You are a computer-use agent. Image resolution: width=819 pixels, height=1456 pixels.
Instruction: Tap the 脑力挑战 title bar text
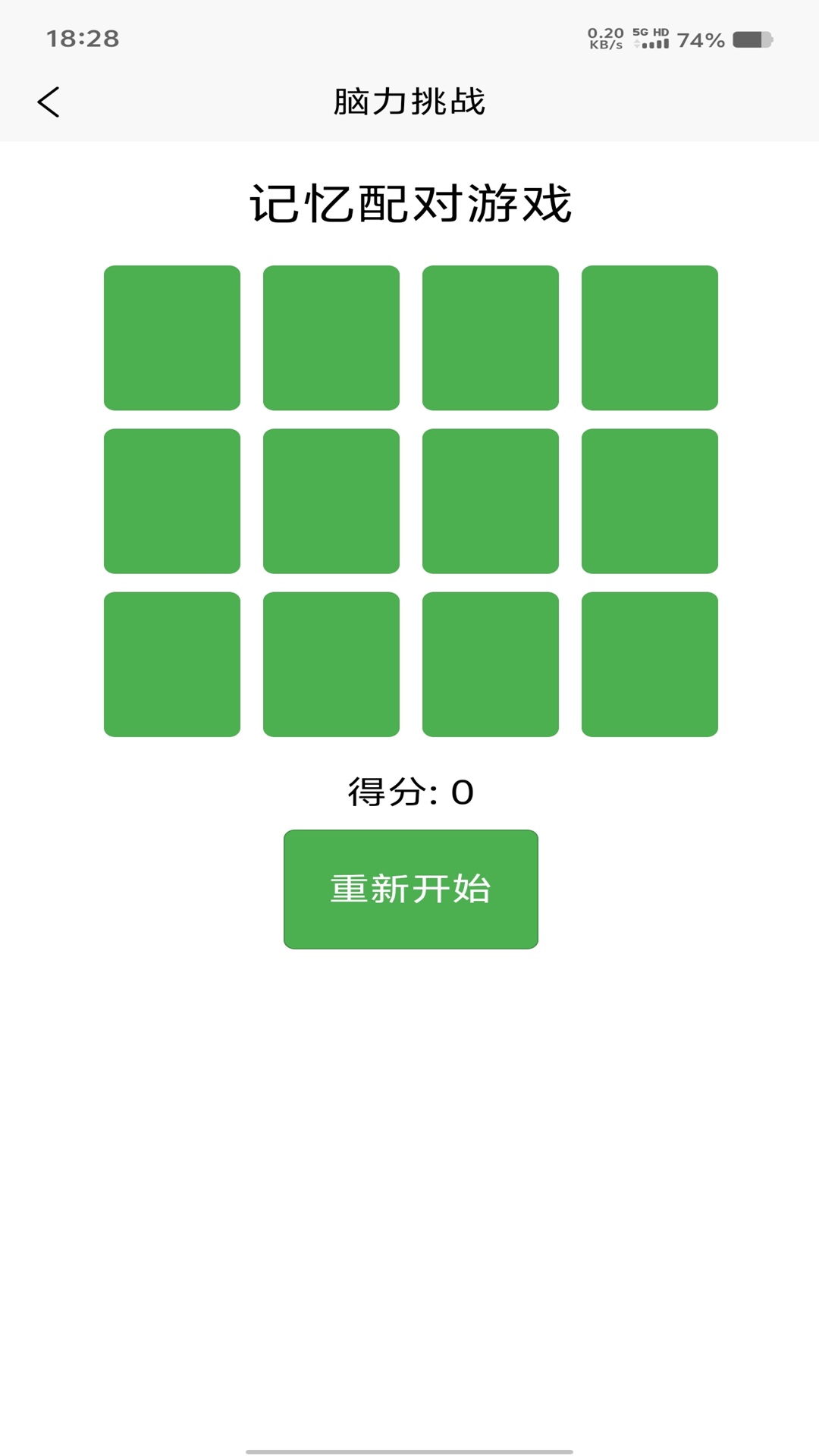[409, 101]
